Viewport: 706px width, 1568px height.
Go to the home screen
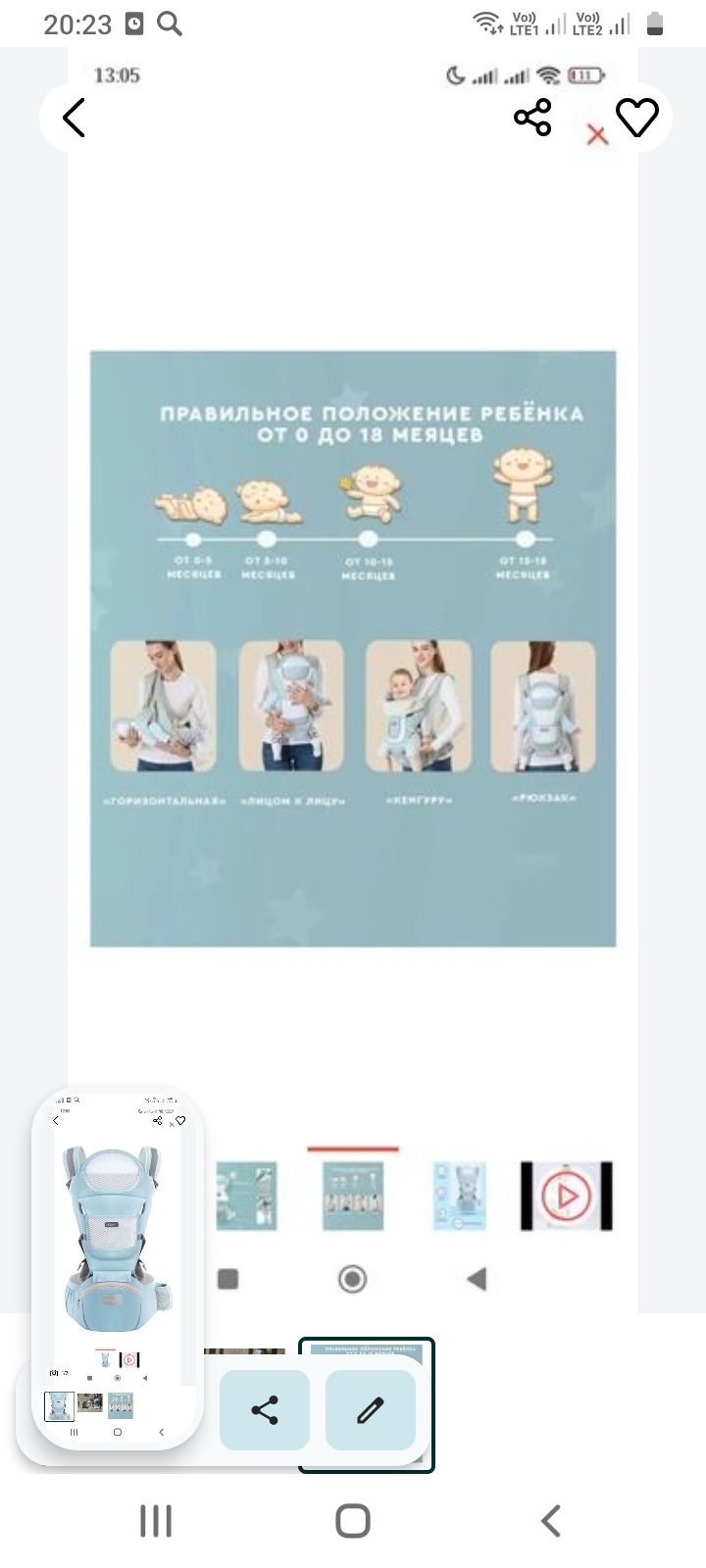353,1521
